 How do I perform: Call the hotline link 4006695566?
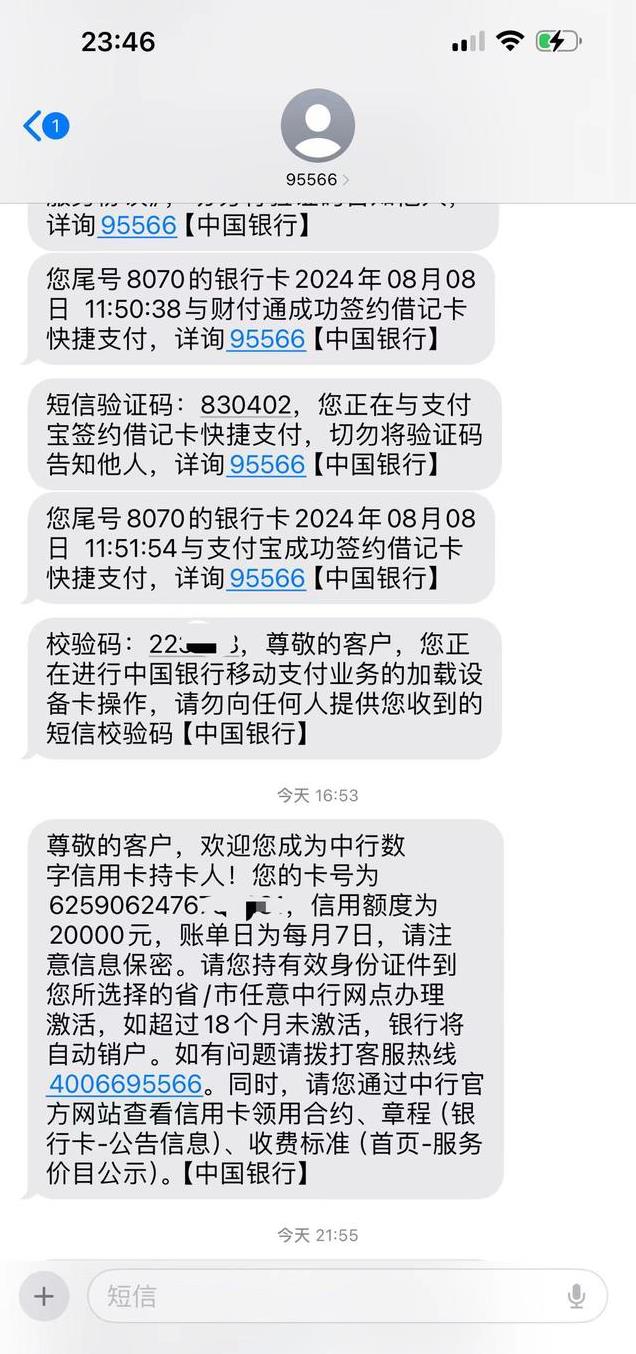[125, 1084]
